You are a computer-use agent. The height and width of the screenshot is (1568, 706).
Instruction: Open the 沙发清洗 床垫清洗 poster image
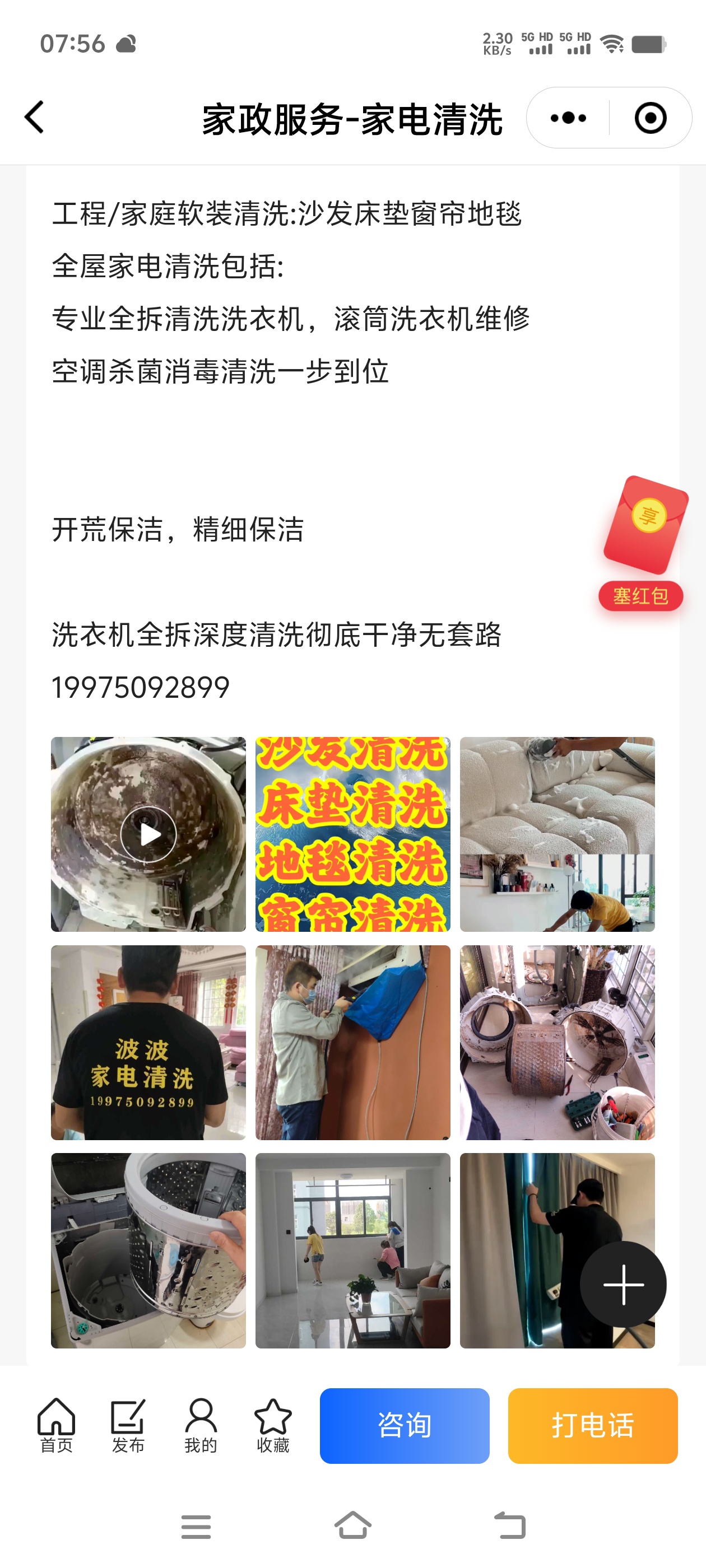pyautogui.click(x=352, y=834)
